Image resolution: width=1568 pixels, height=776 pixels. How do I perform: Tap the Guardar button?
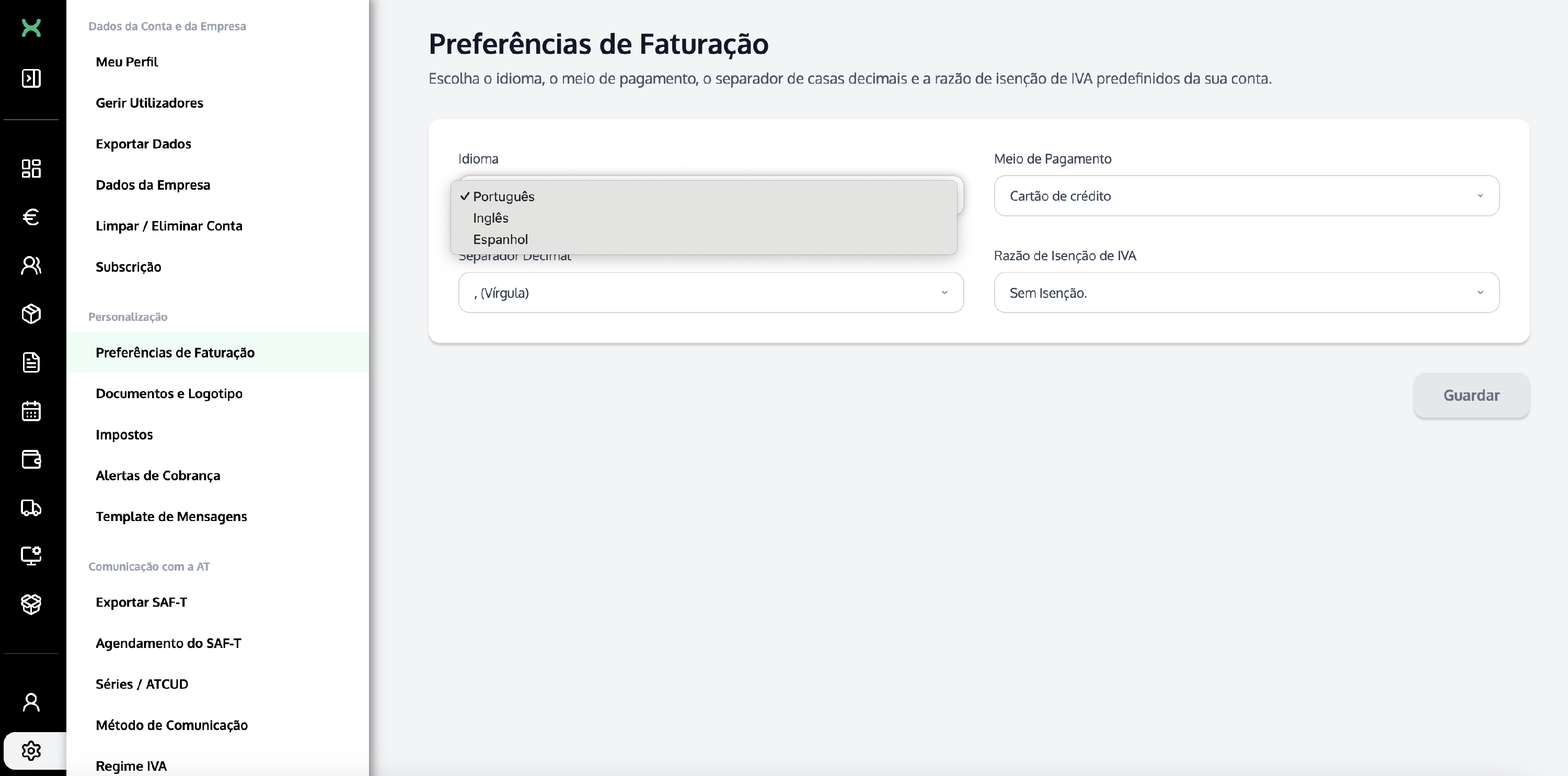coord(1471,396)
